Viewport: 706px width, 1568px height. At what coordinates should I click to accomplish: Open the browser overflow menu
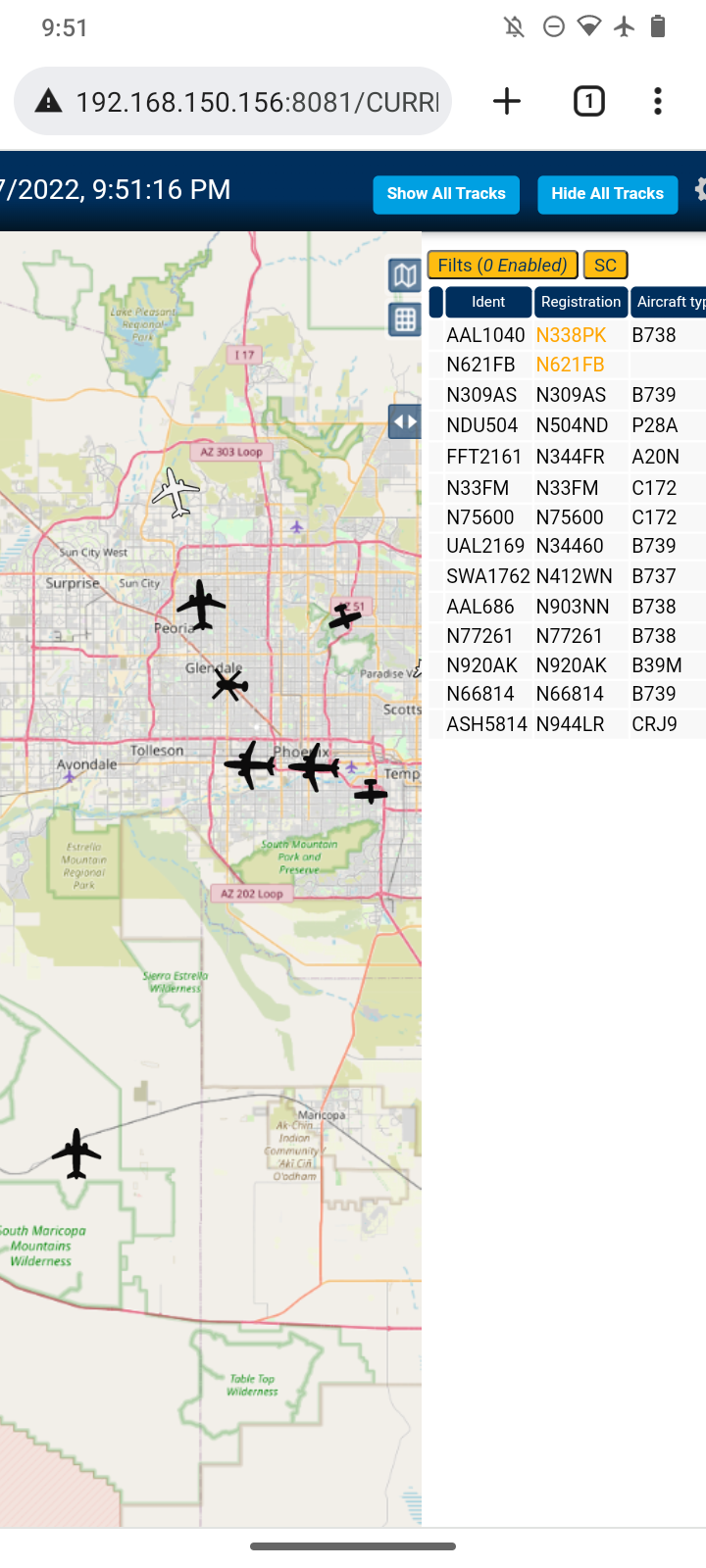[x=658, y=101]
